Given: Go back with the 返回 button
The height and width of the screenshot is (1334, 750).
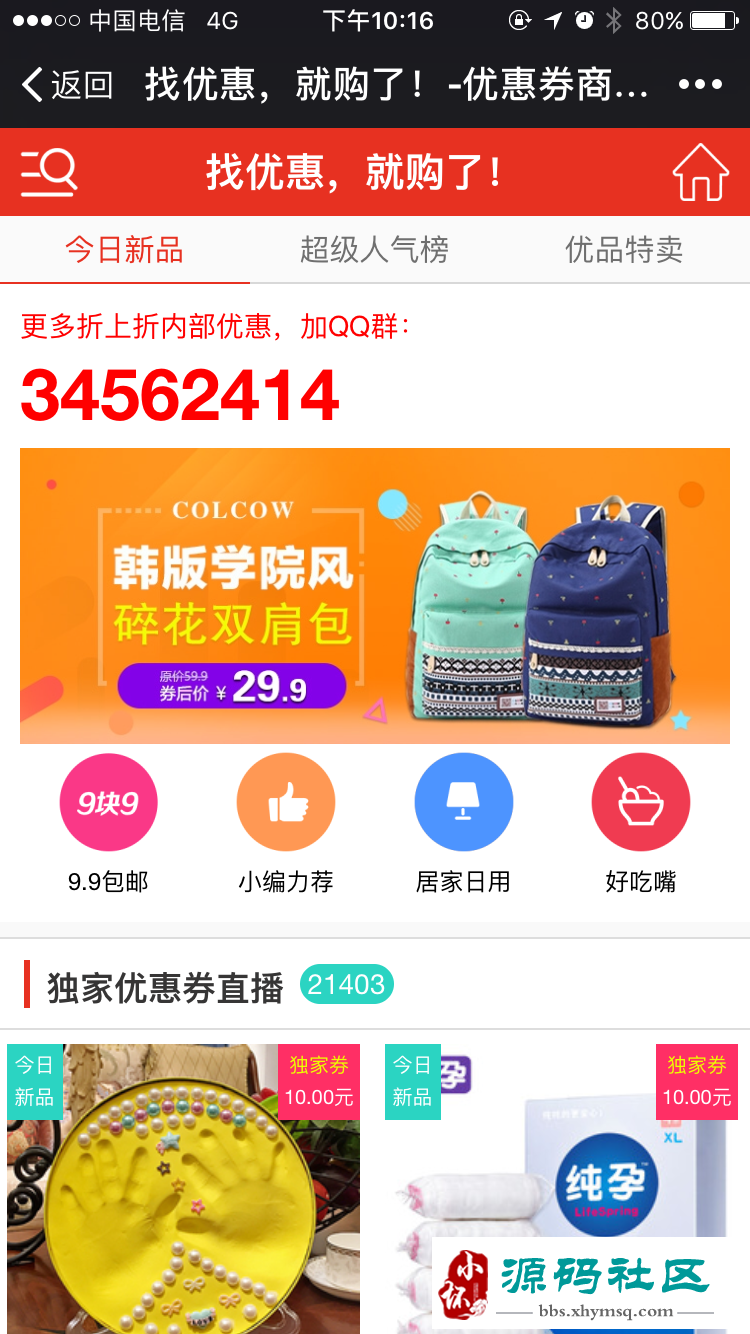Looking at the screenshot, I should pyautogui.click(x=67, y=85).
